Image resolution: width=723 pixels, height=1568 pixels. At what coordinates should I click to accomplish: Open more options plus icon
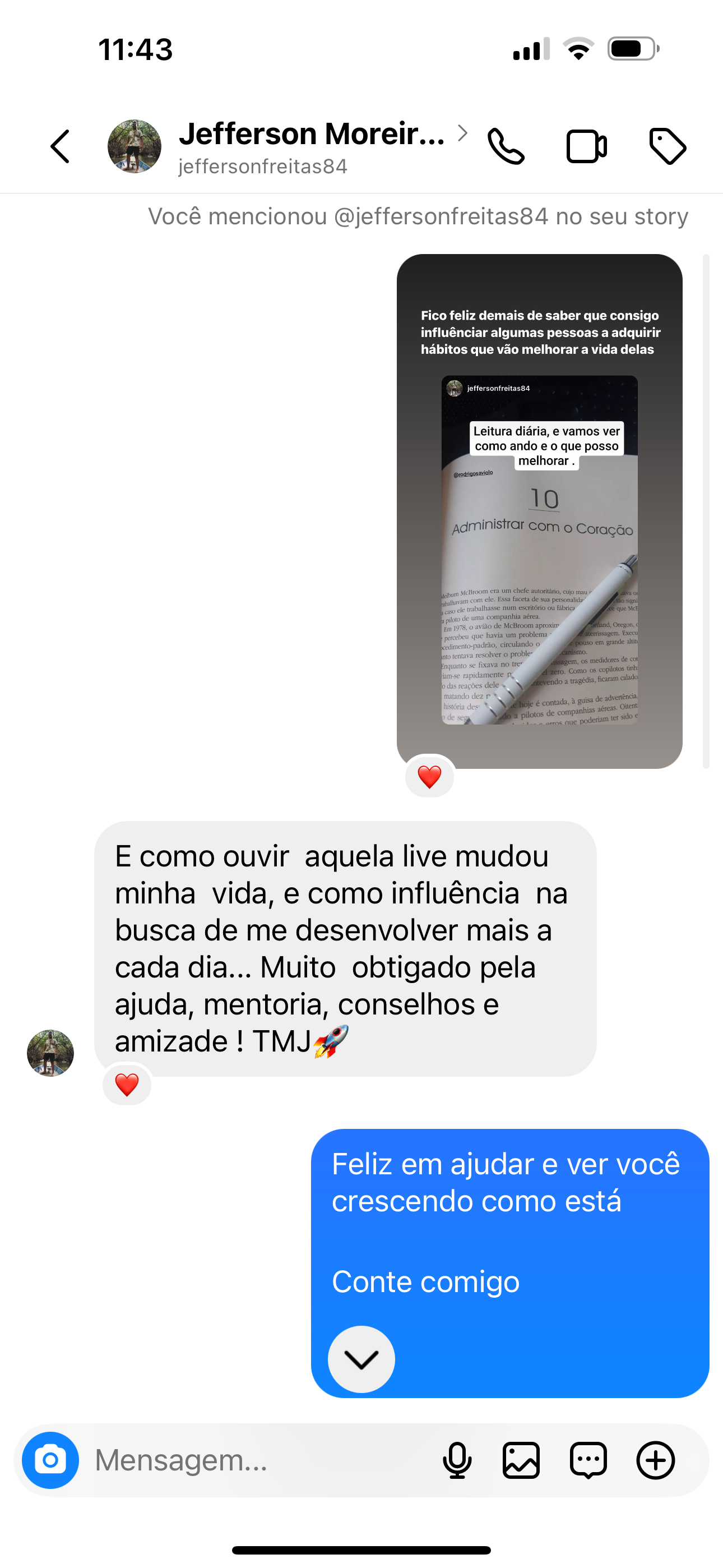click(655, 1460)
